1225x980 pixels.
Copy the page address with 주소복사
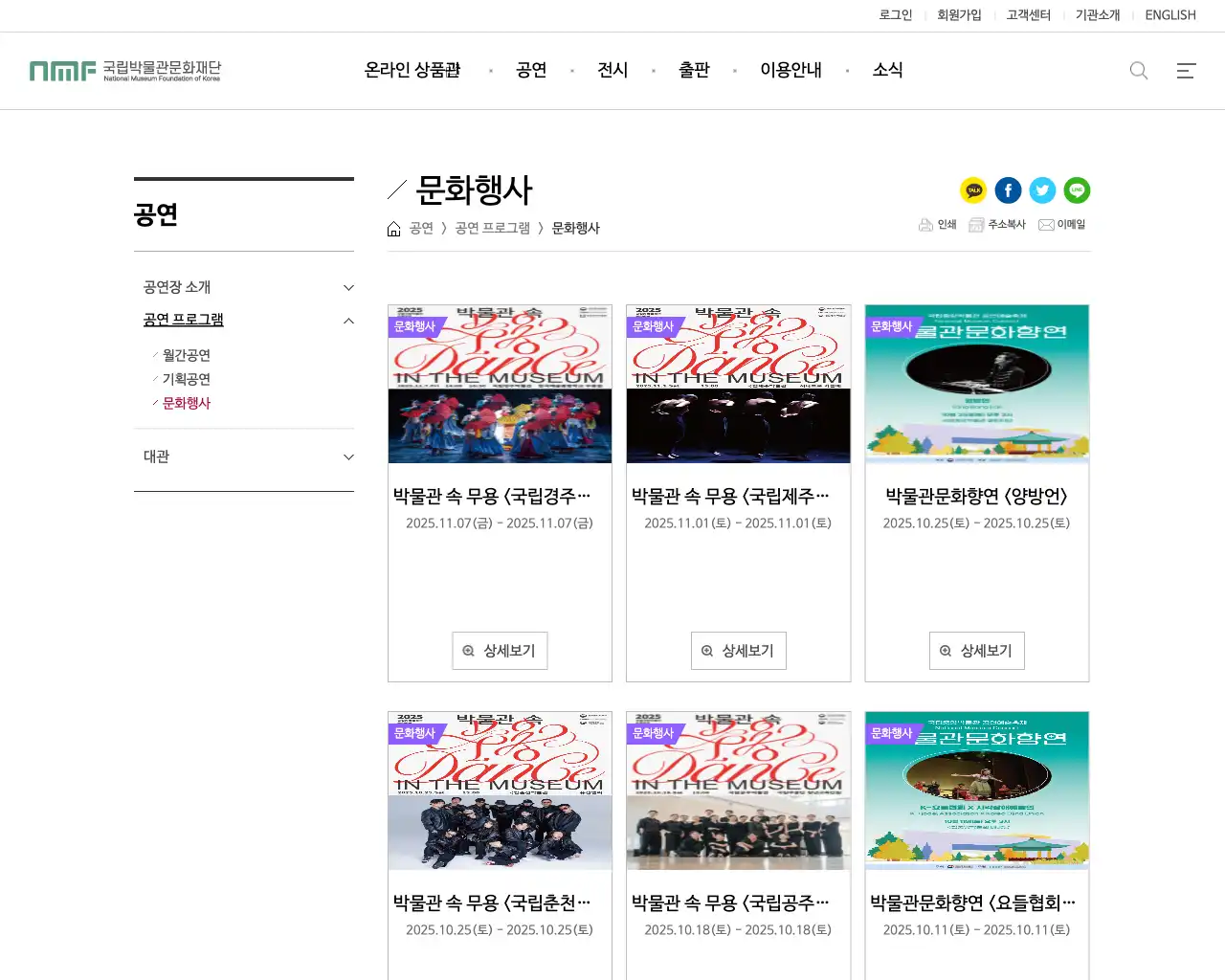(997, 225)
